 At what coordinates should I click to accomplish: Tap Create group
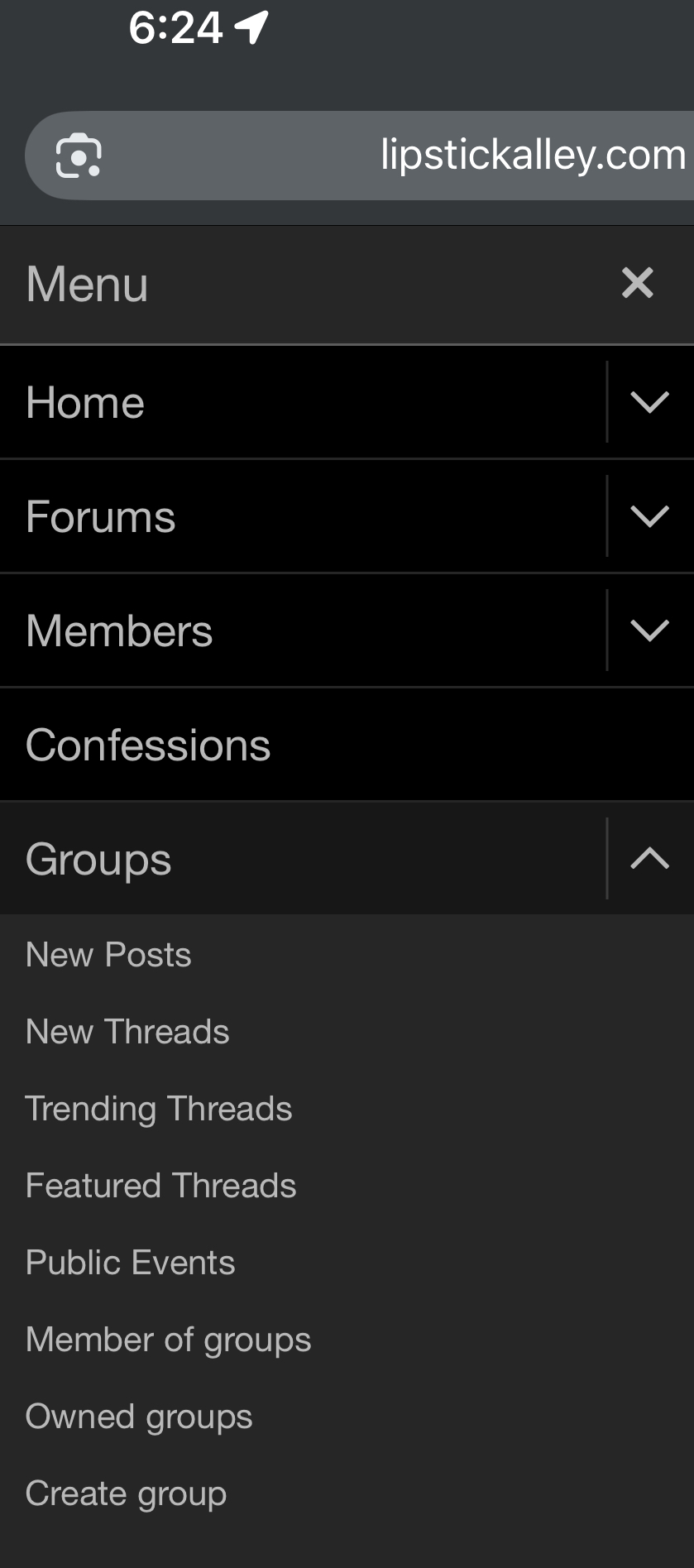(126, 1494)
